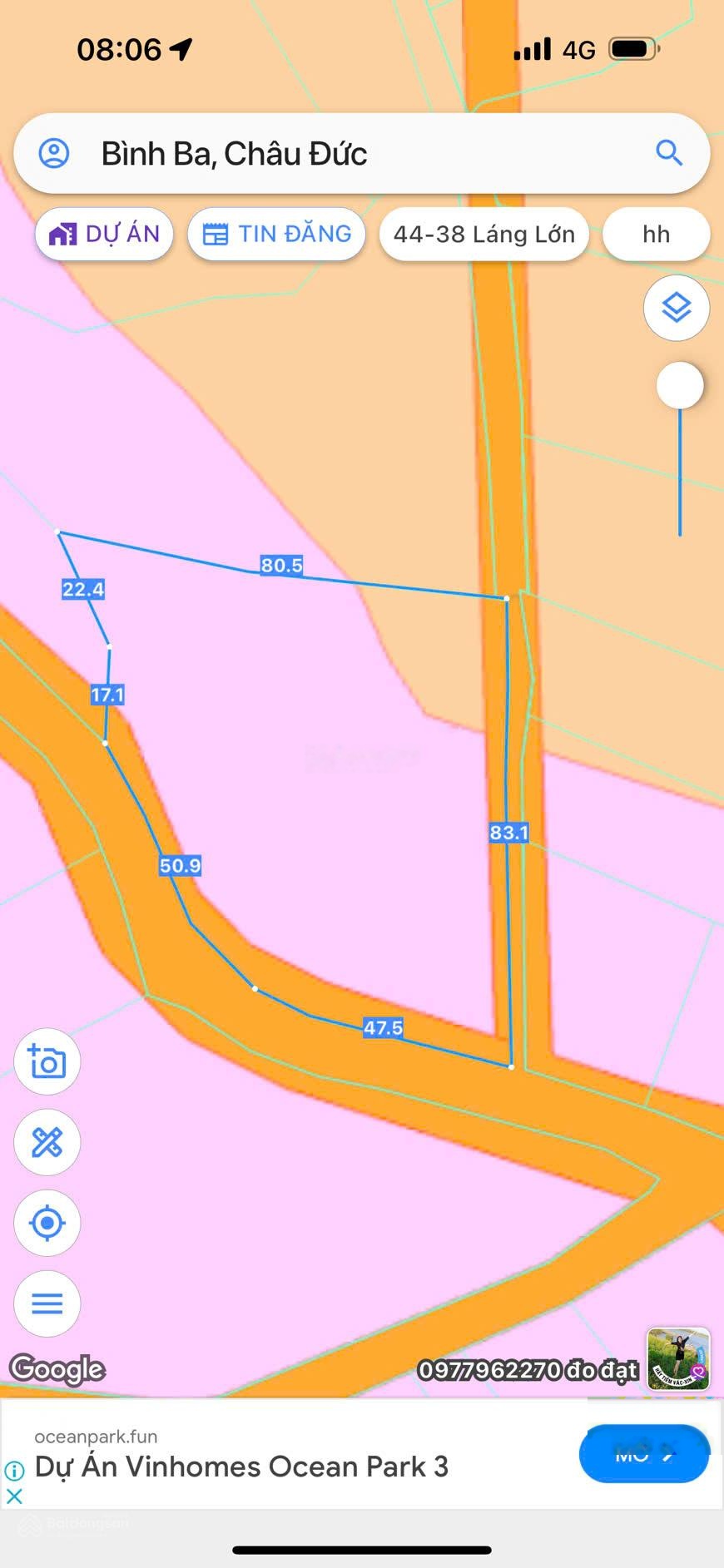Select the TIN ĐĂNG chip
Viewport: 724px width, 1568px height.
click(x=277, y=235)
